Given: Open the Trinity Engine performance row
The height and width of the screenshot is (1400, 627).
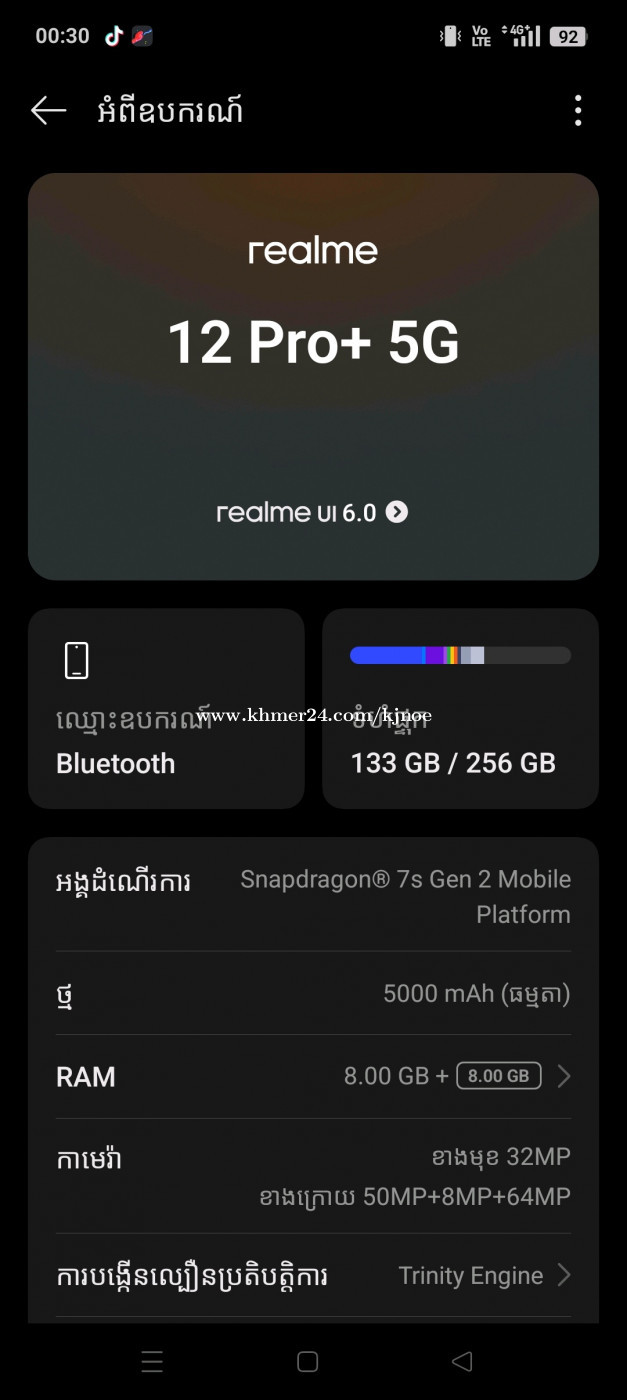Looking at the screenshot, I should tap(313, 1276).
